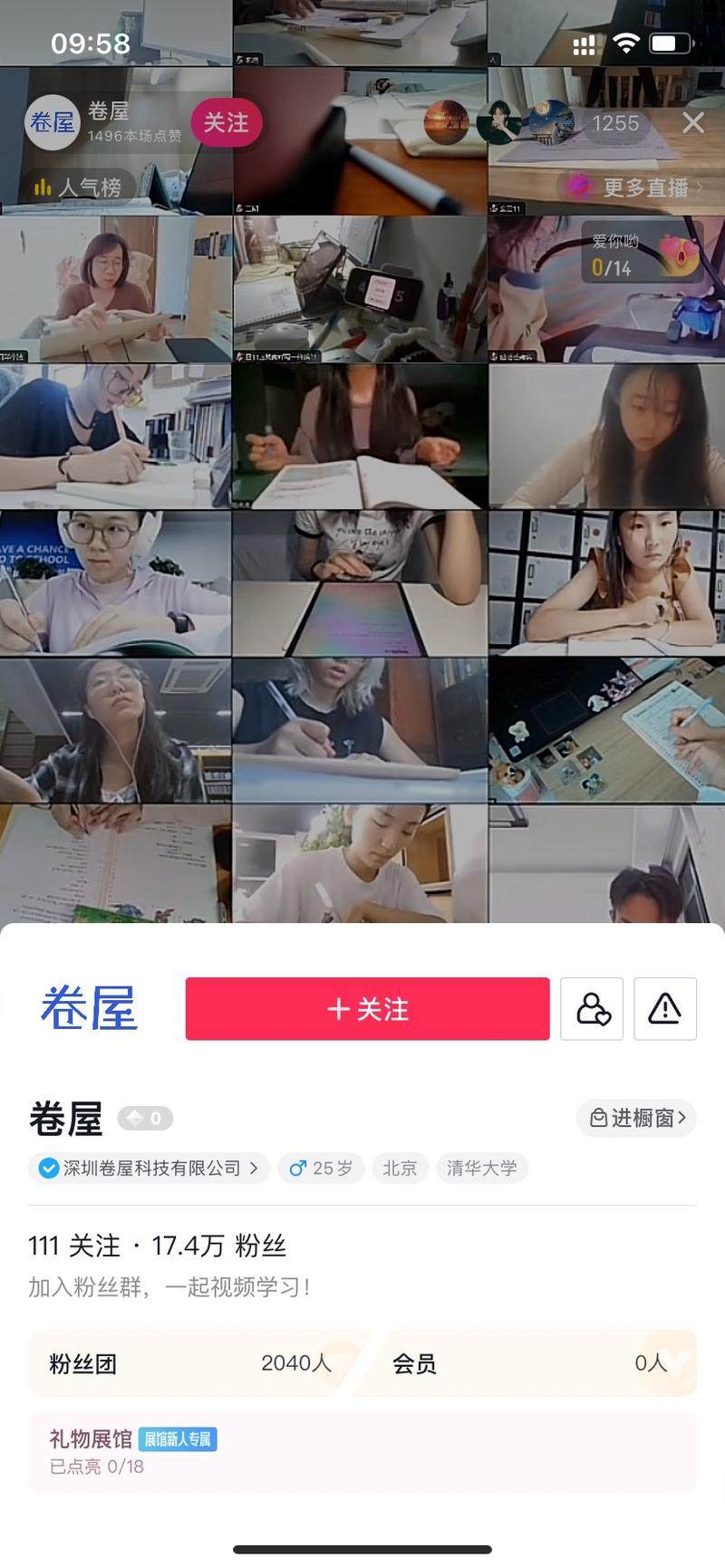Open 深圳卷屋科技有限公司 verification details
This screenshot has height=1568, width=725.
(149, 1168)
